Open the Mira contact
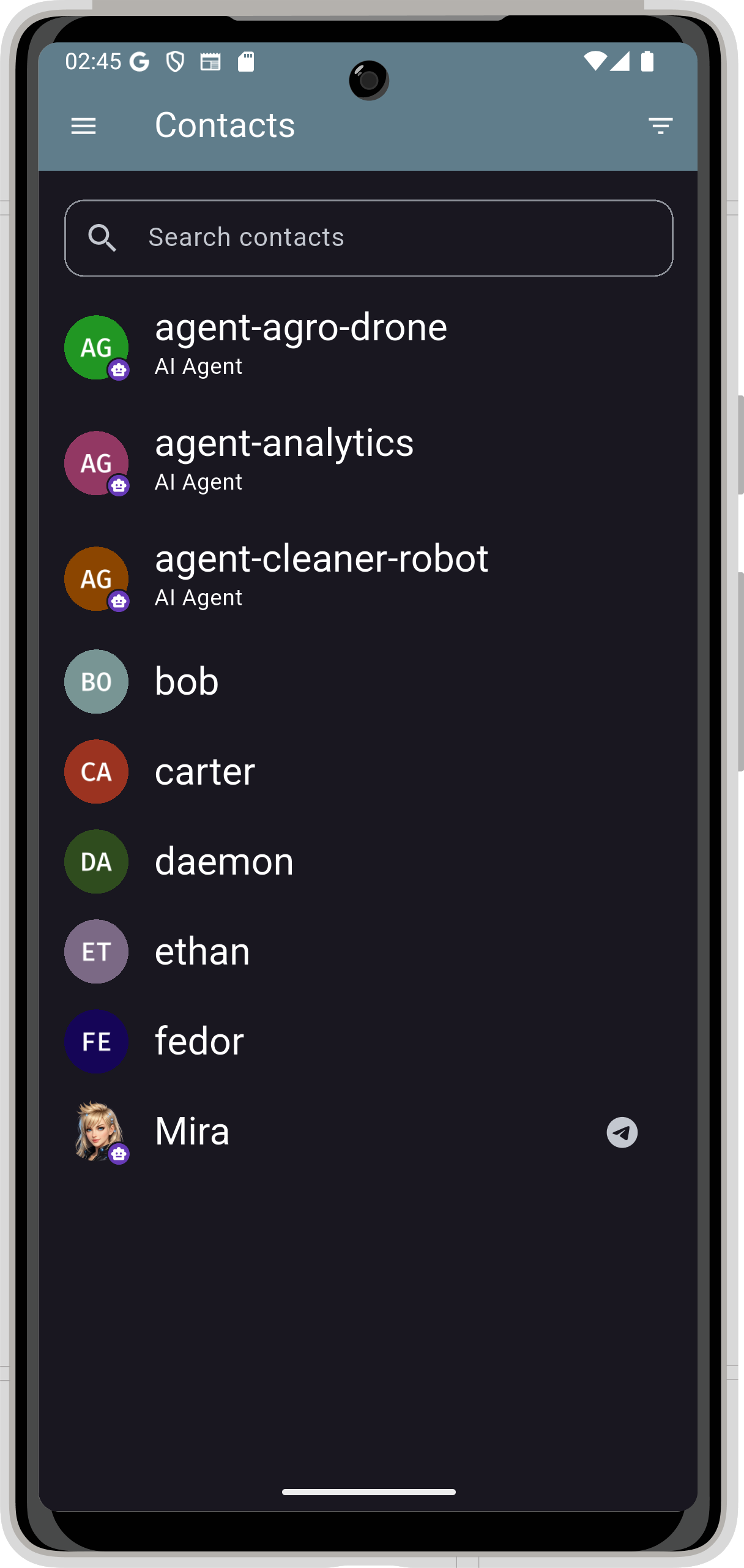 point(192,1131)
